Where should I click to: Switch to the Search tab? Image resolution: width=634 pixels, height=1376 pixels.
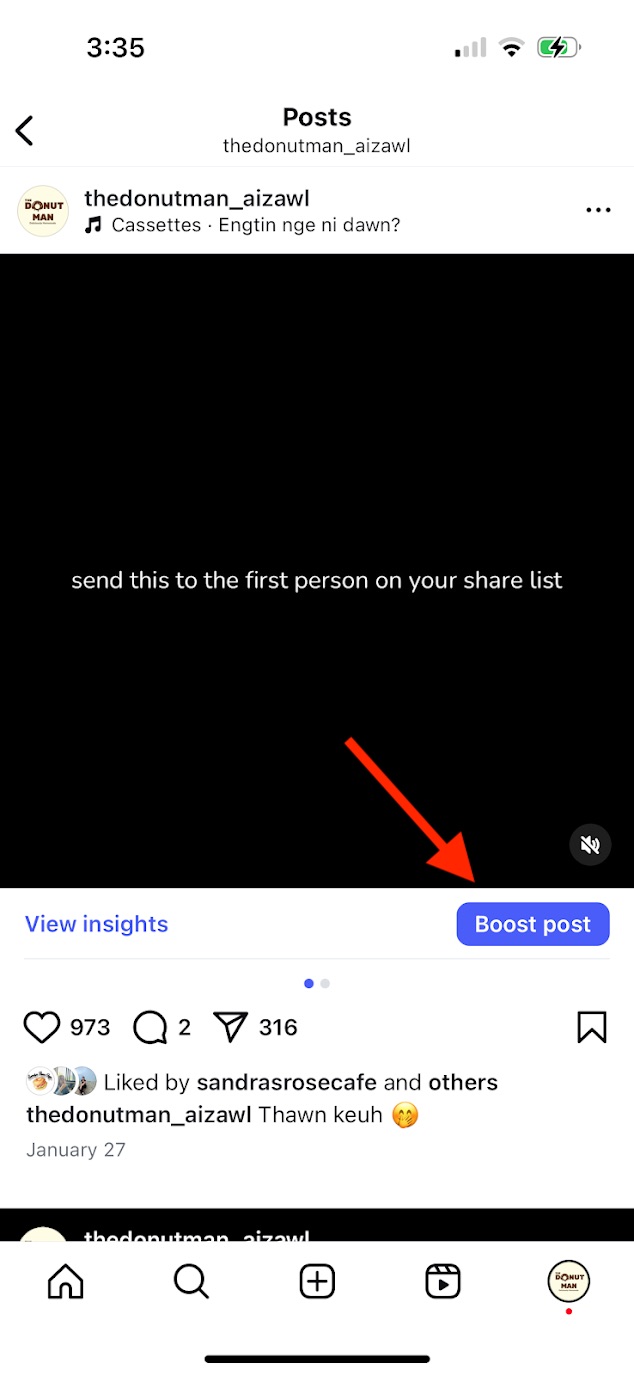click(191, 1281)
